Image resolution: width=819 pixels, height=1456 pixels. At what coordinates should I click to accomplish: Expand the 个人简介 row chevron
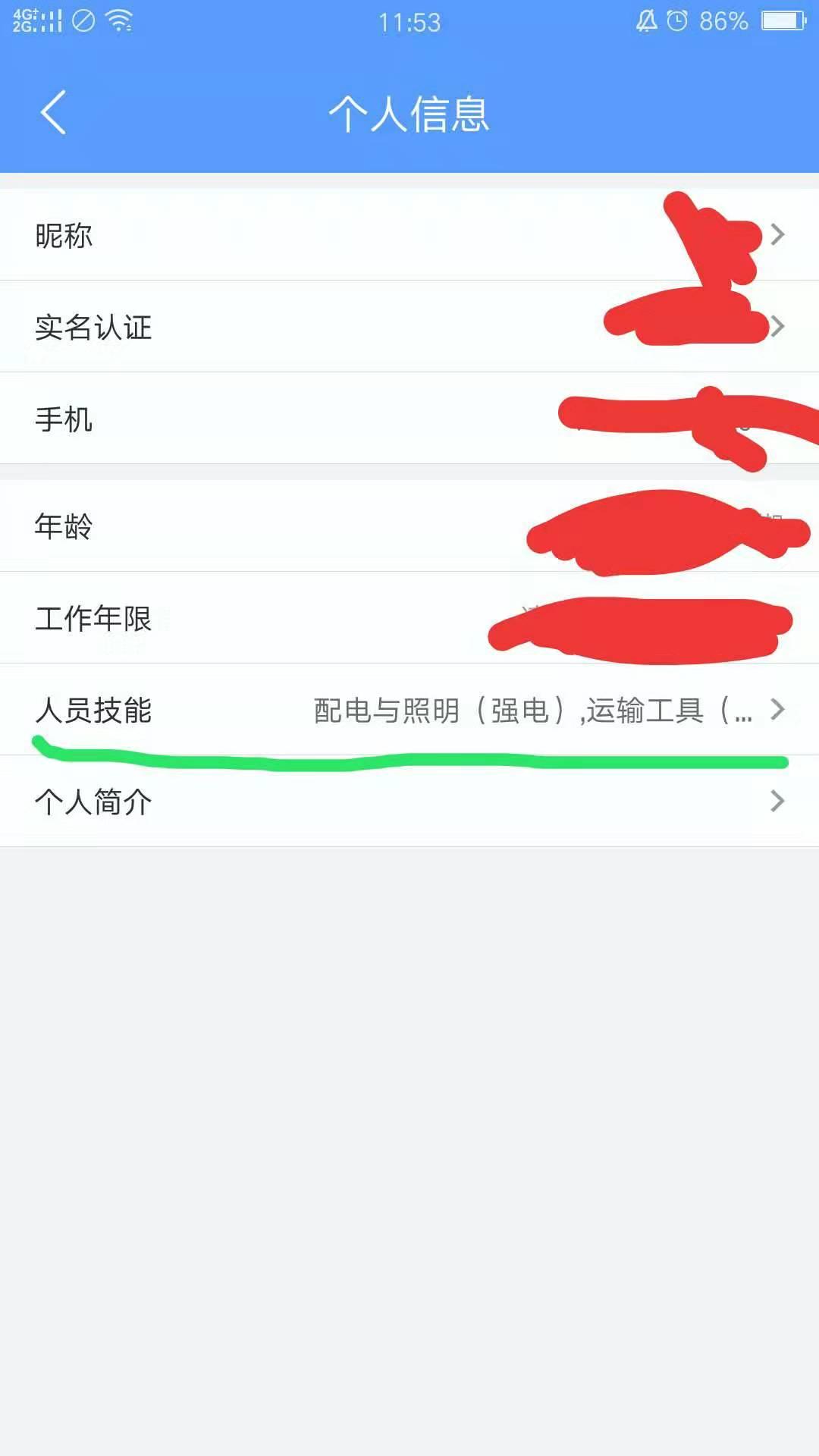click(778, 801)
